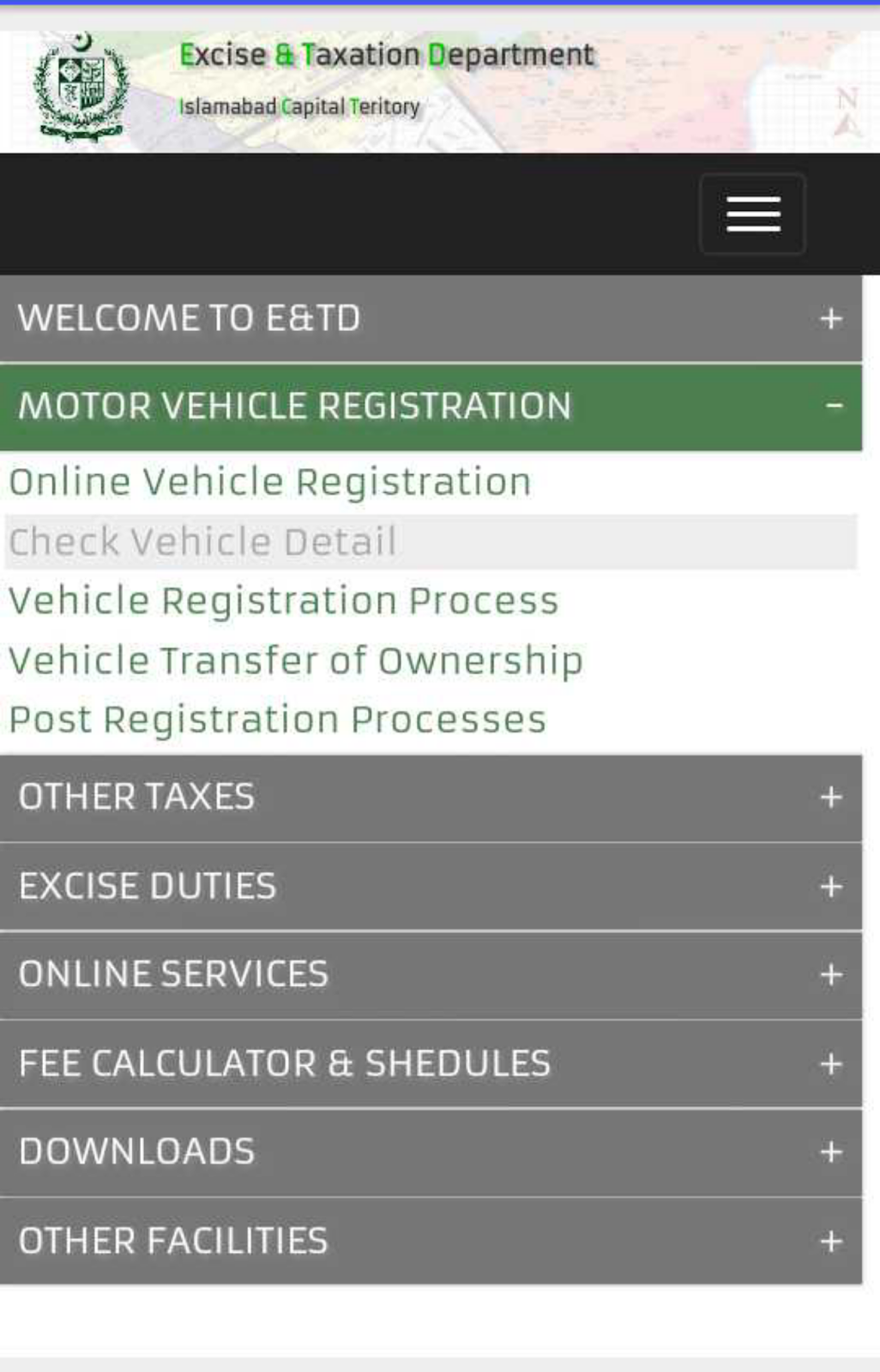Image resolution: width=880 pixels, height=1372 pixels.
Task: Expand the DOWNLOADS section
Action: click(829, 1152)
